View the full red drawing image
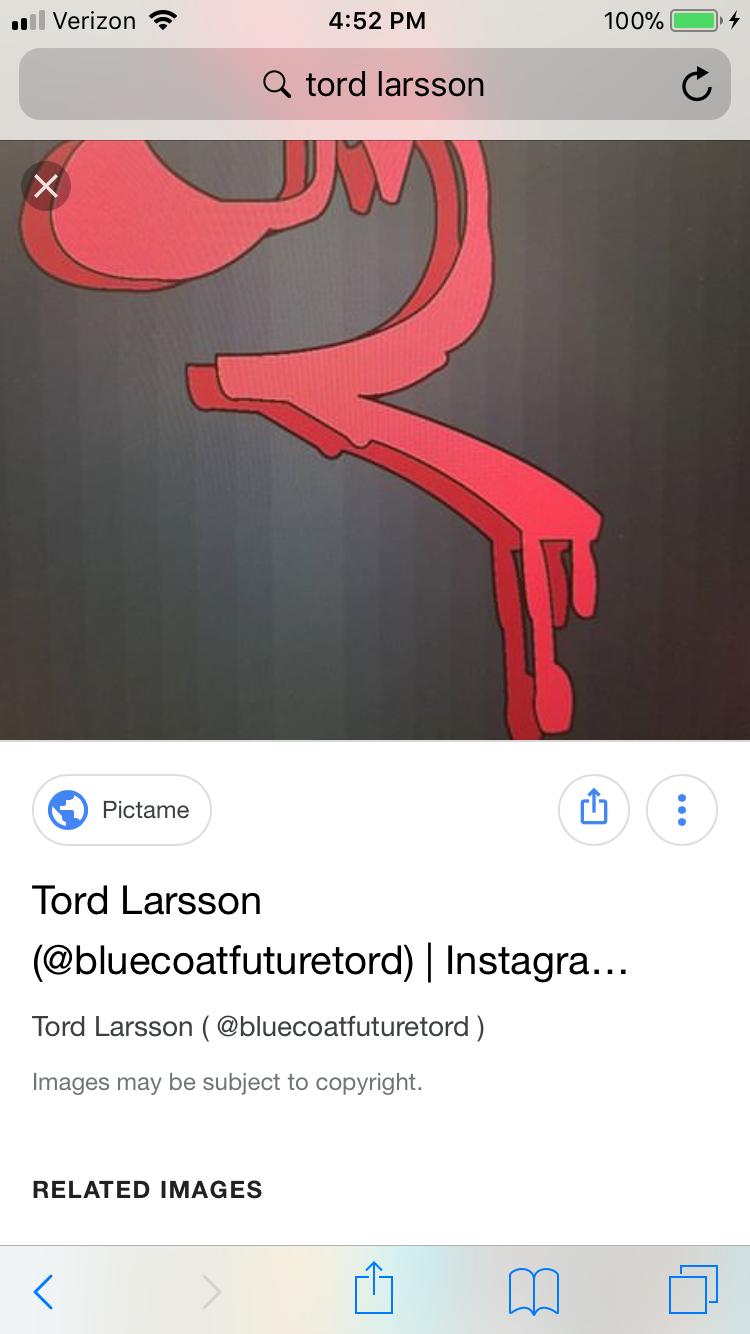750x1334 pixels. (375, 440)
